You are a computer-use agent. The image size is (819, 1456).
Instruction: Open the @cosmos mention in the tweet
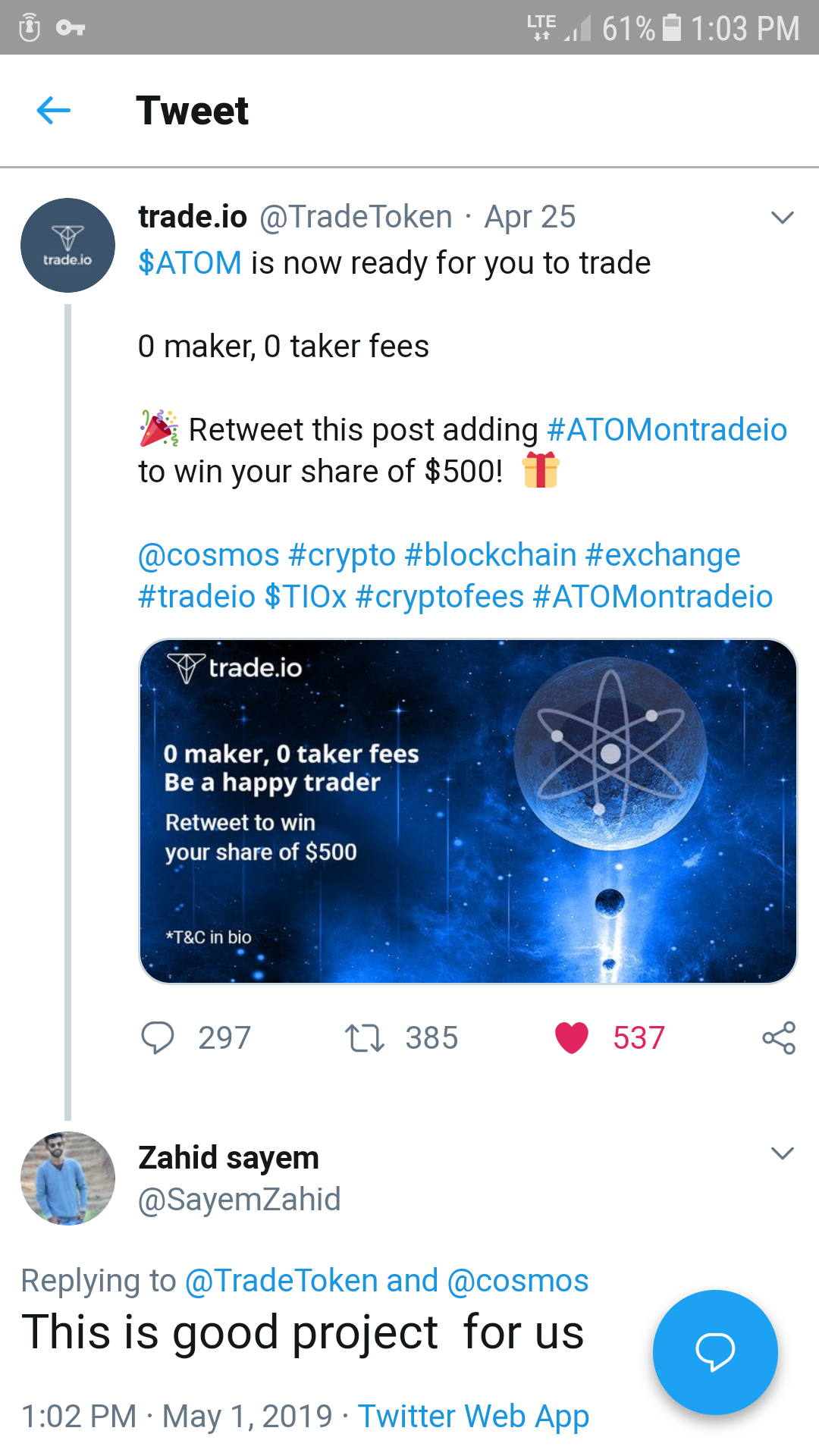209,555
